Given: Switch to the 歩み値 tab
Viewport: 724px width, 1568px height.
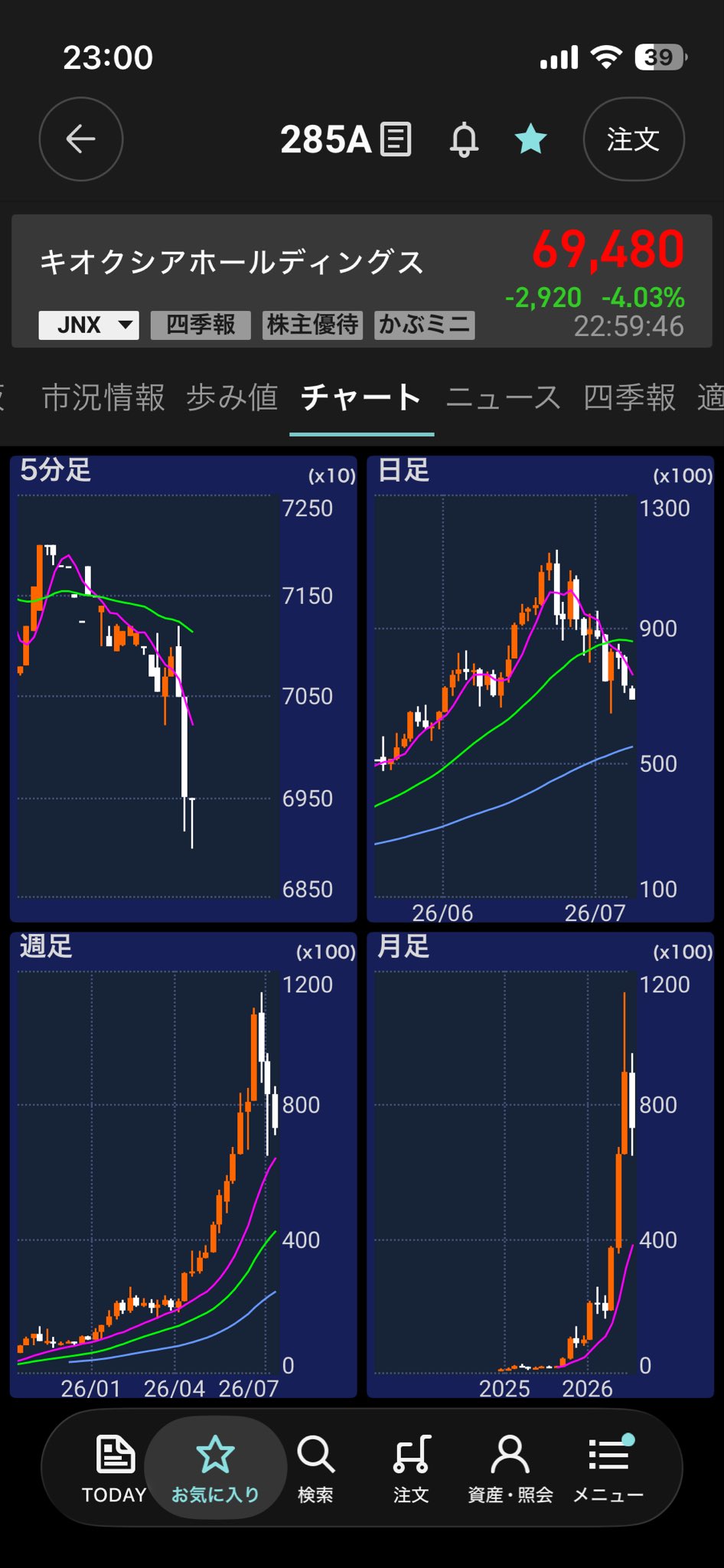Looking at the screenshot, I should point(232,398).
